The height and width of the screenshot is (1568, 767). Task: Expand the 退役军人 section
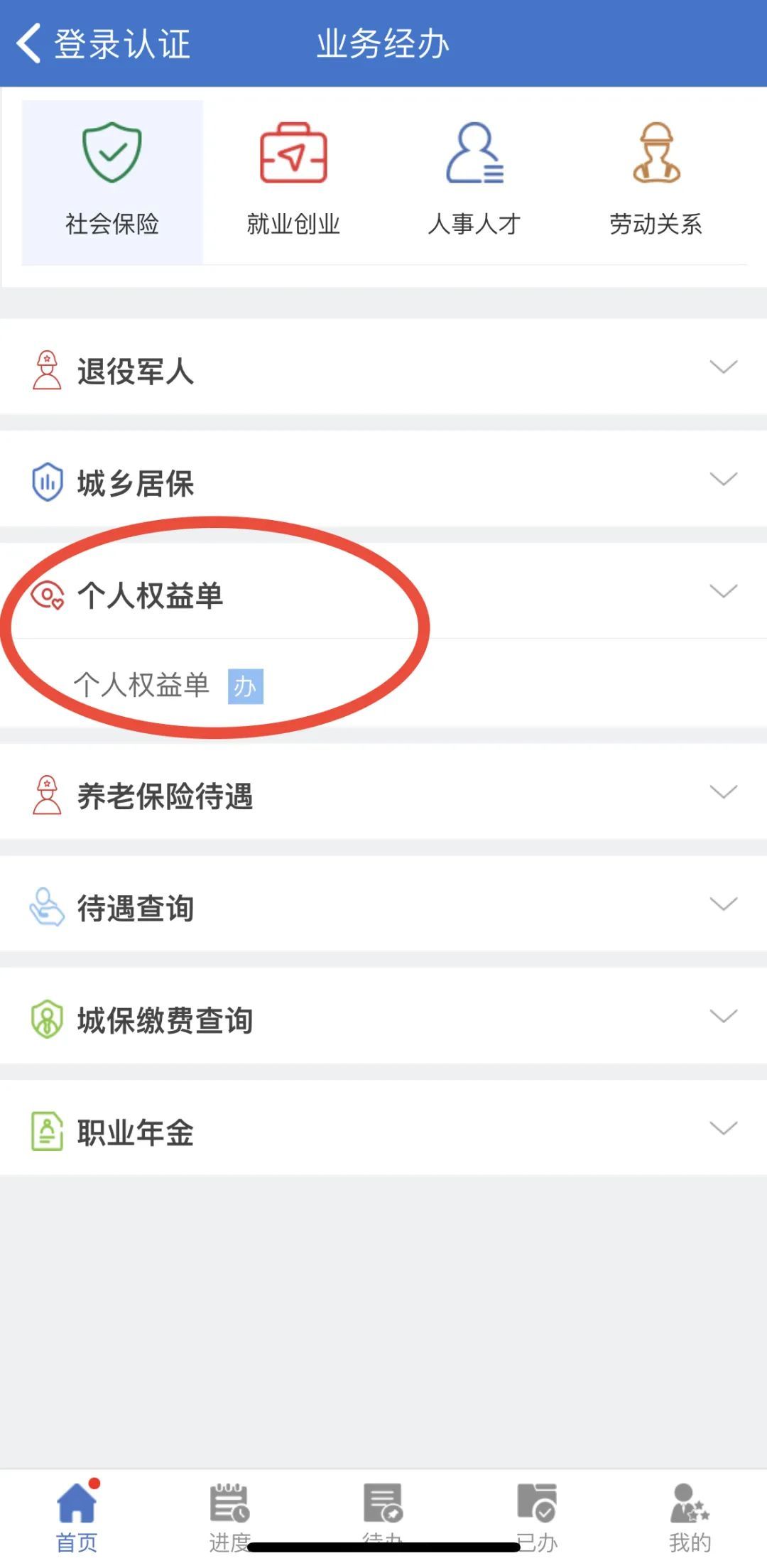(383, 369)
